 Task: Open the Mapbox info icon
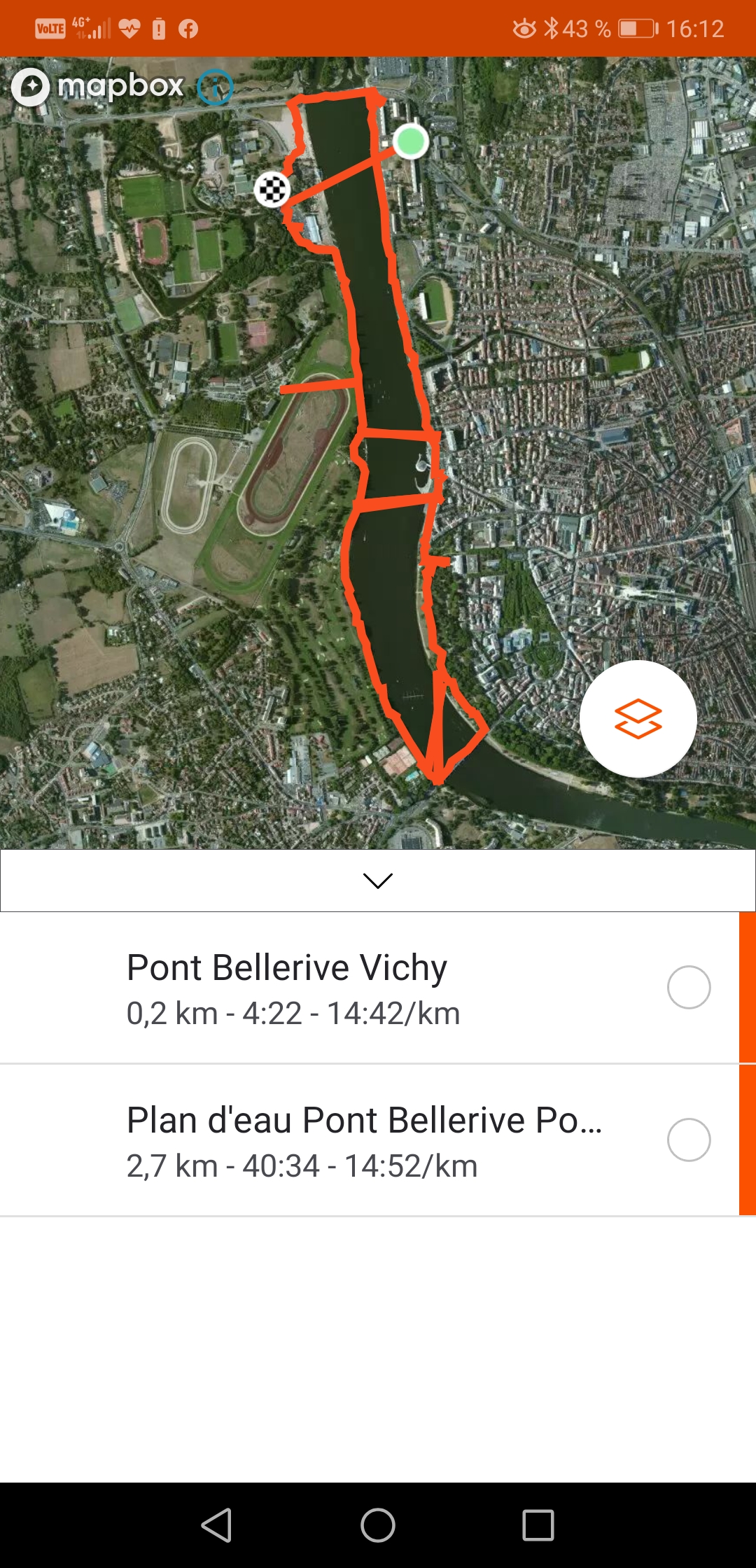[215, 87]
